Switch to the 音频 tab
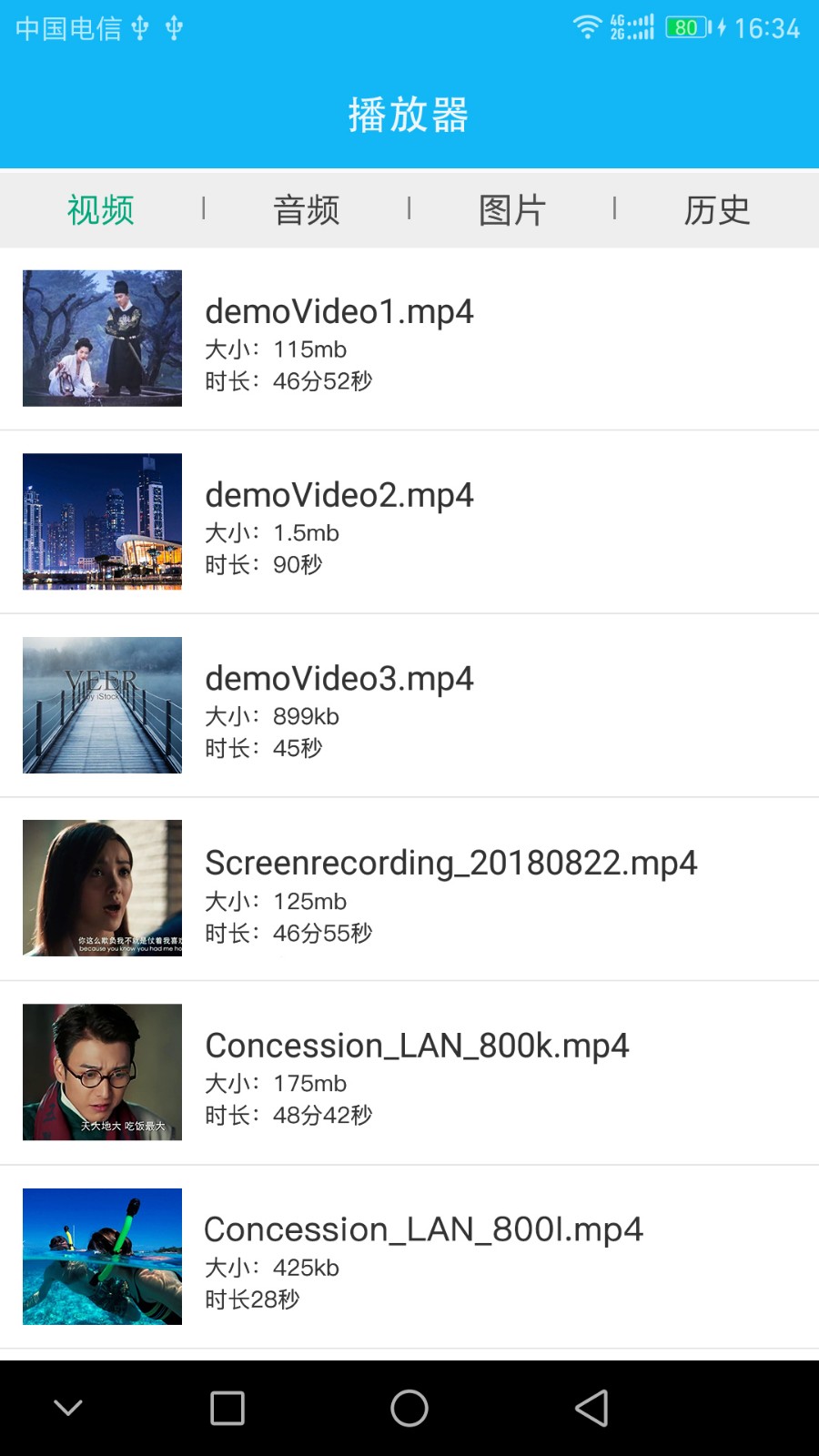Screen dimensions: 819x1456 click(x=307, y=209)
